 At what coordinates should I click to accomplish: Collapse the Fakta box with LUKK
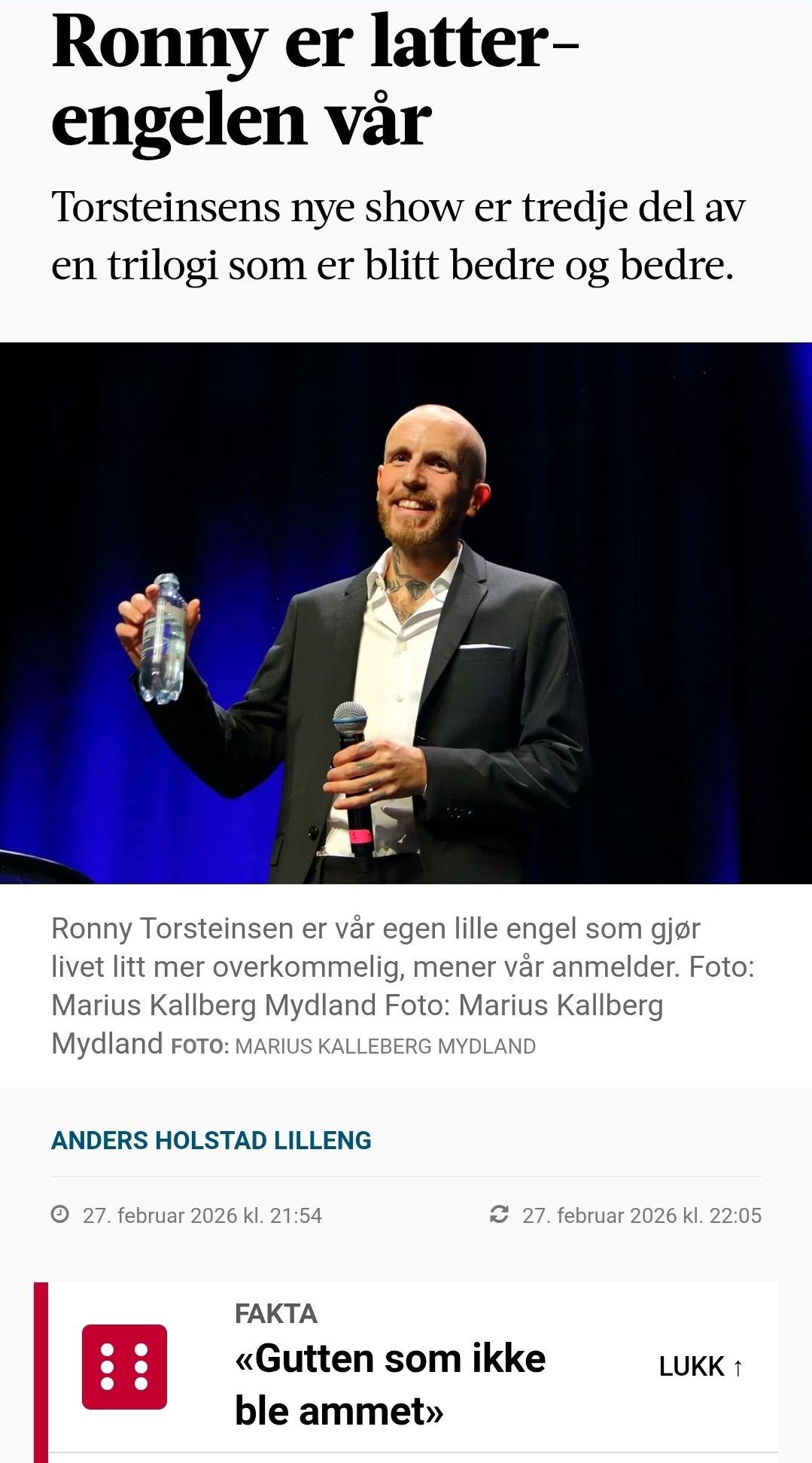point(701,1367)
